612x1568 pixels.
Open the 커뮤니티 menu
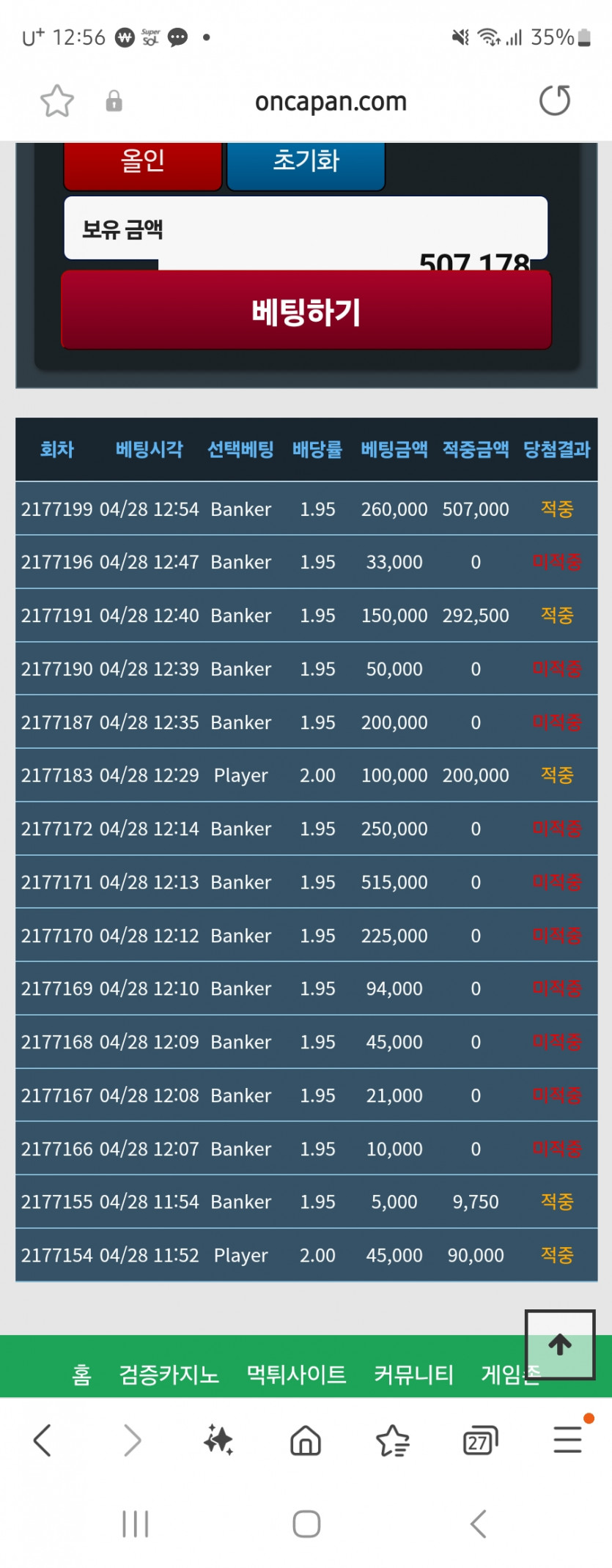tap(413, 1375)
